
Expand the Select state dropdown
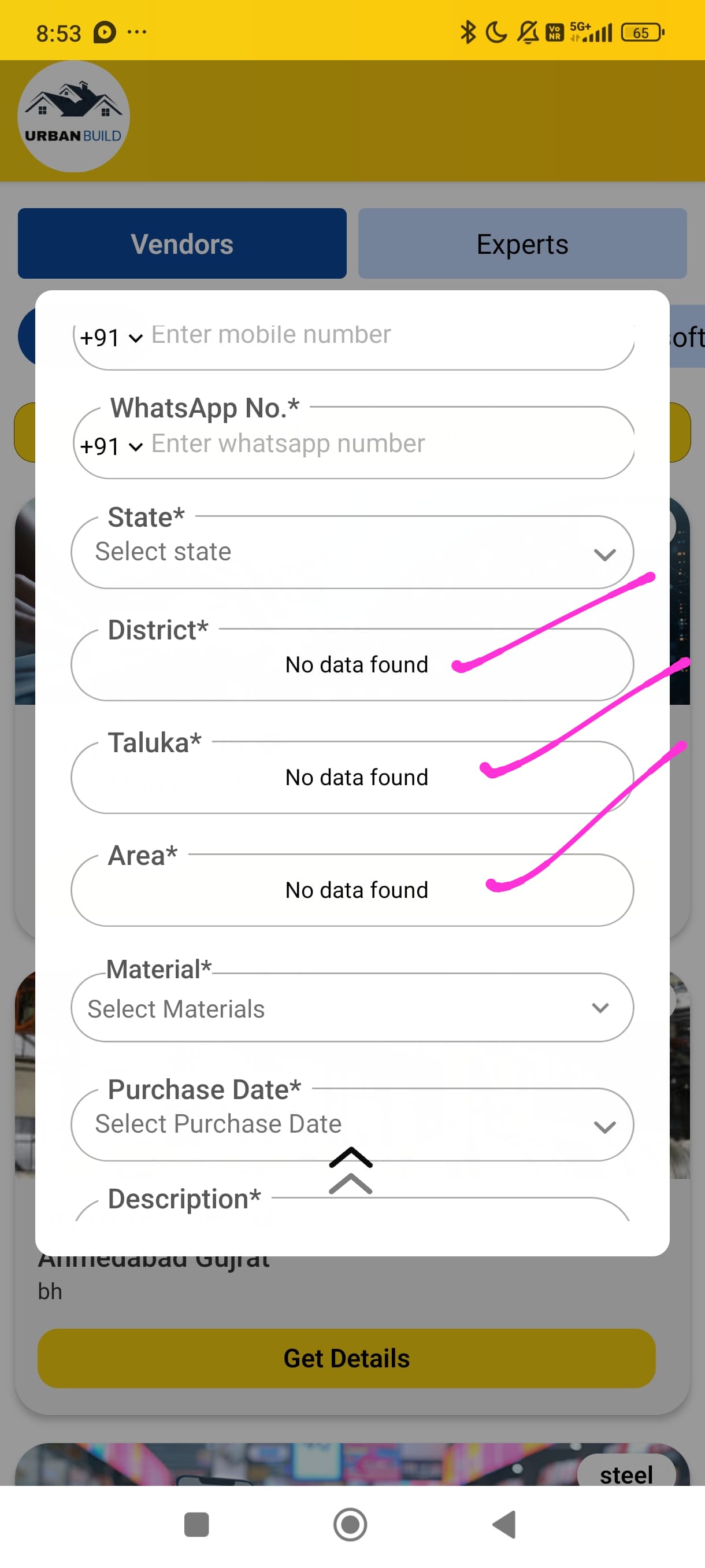[352, 552]
